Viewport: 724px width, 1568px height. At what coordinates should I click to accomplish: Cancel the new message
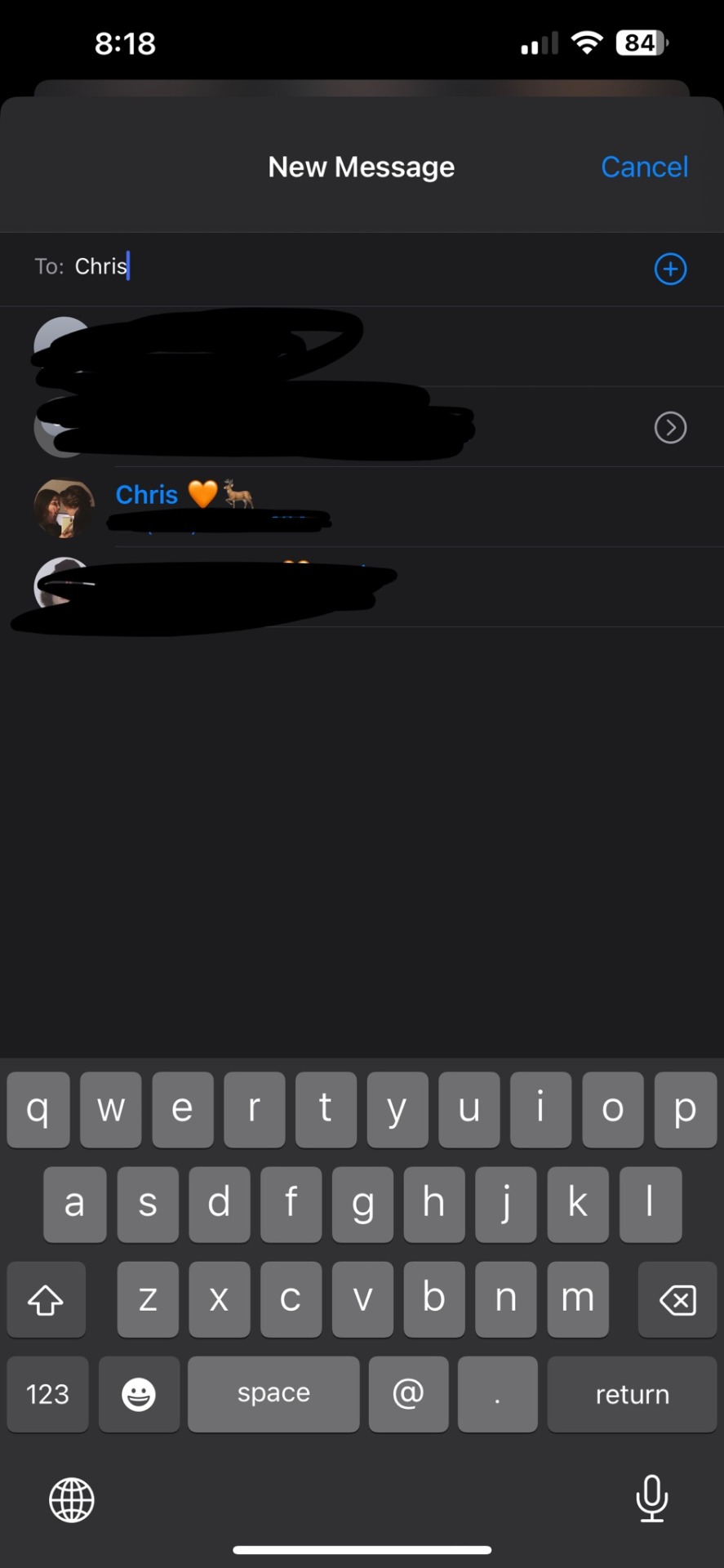(644, 167)
